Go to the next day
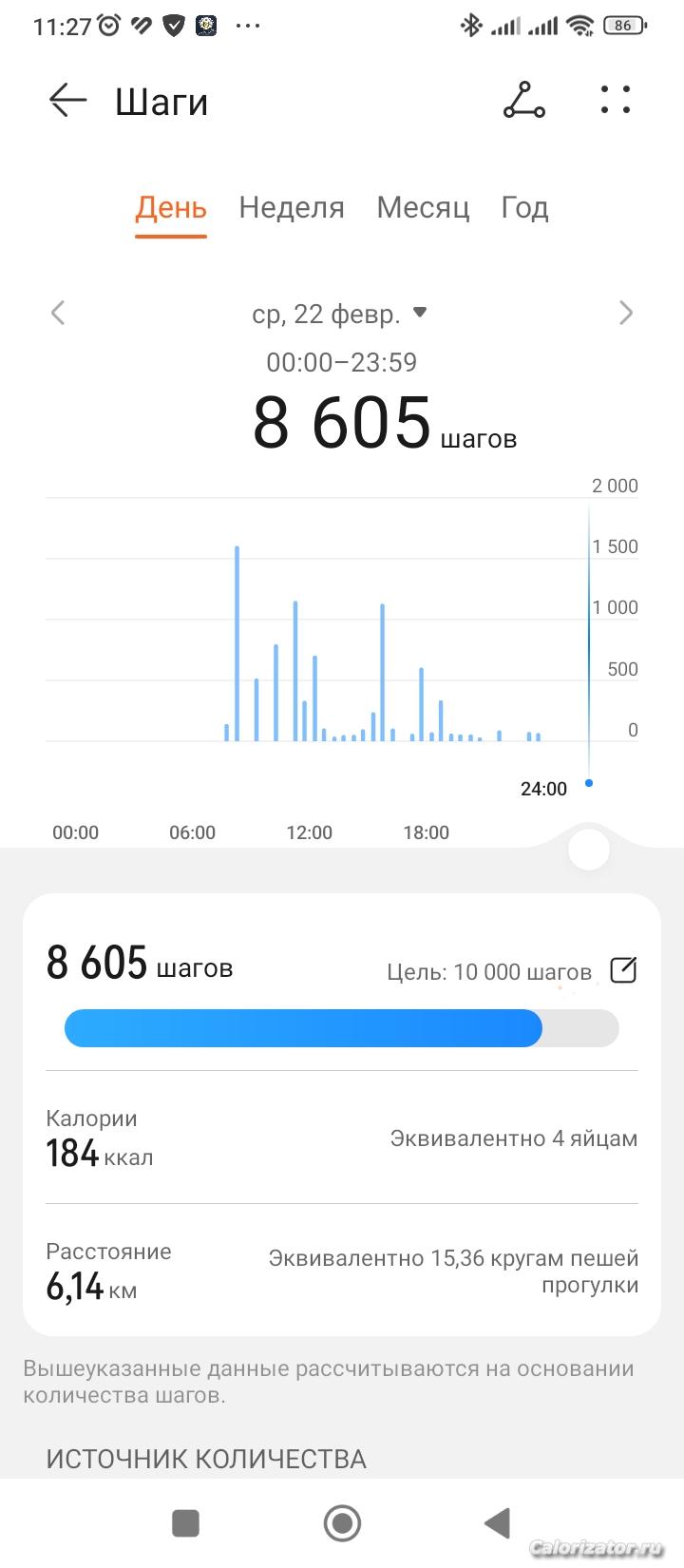 point(625,313)
